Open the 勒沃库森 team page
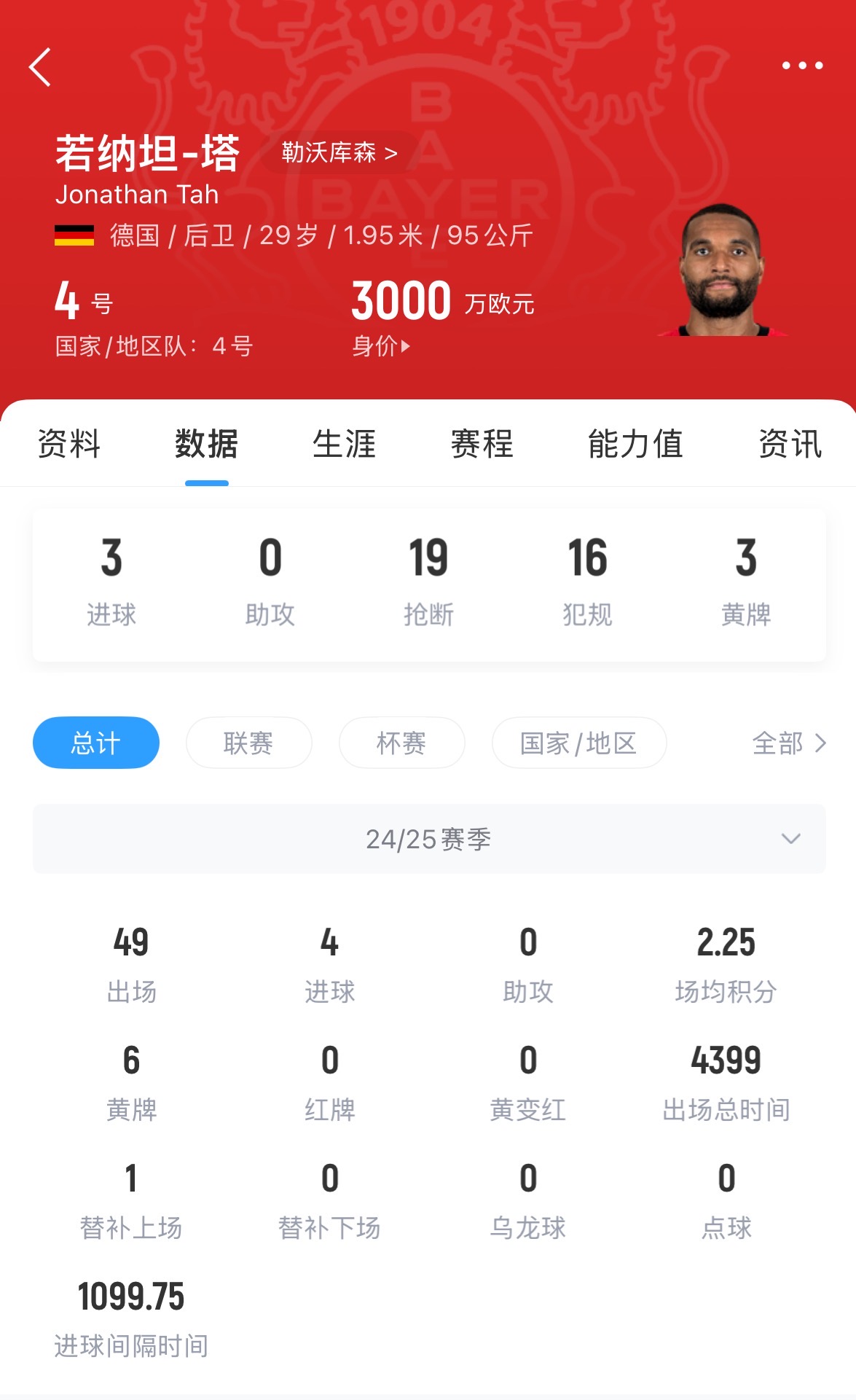 339,152
